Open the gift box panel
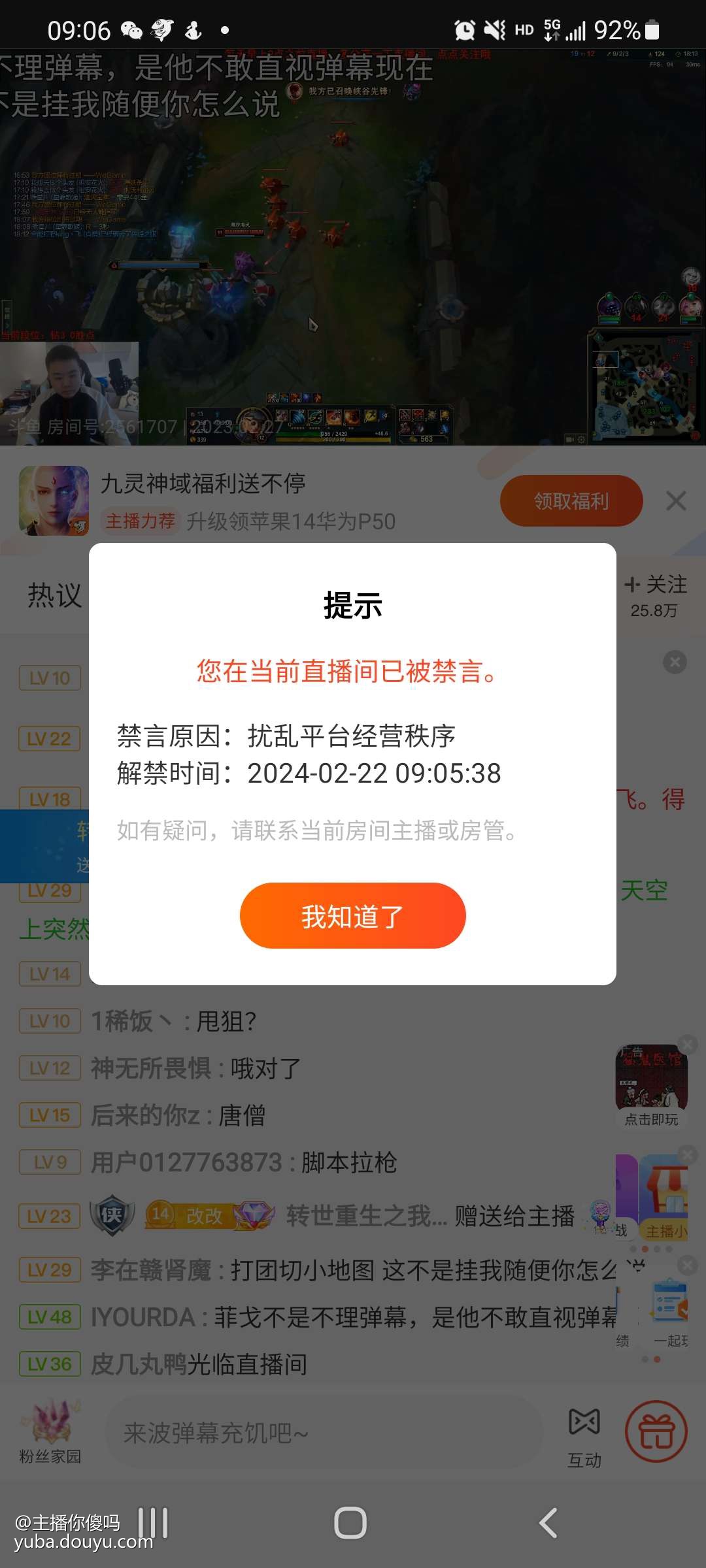Viewport: 706px width, 1568px height. [x=656, y=1432]
